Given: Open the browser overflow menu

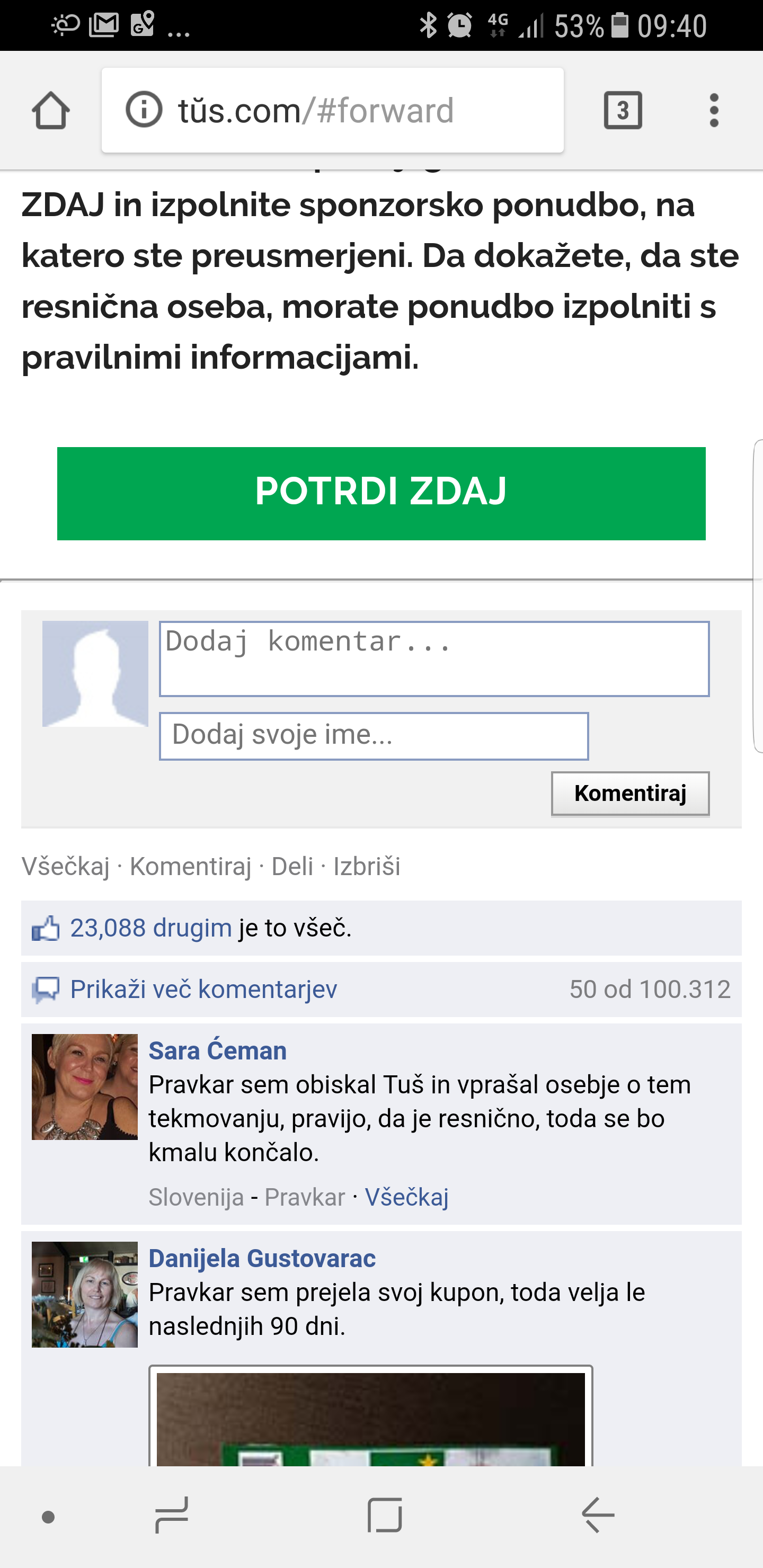Looking at the screenshot, I should pos(714,110).
